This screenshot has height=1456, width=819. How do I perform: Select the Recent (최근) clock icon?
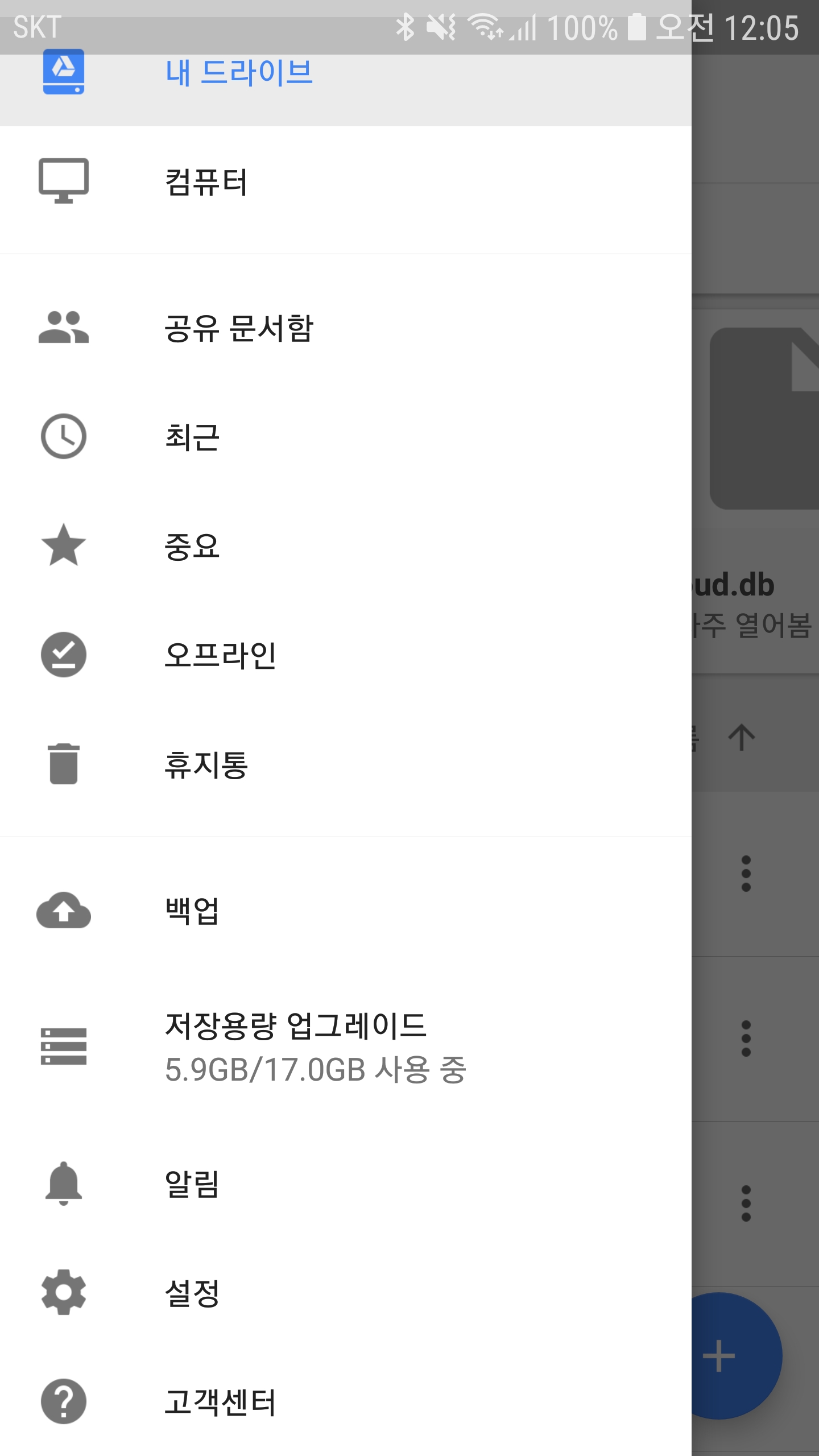click(x=63, y=436)
